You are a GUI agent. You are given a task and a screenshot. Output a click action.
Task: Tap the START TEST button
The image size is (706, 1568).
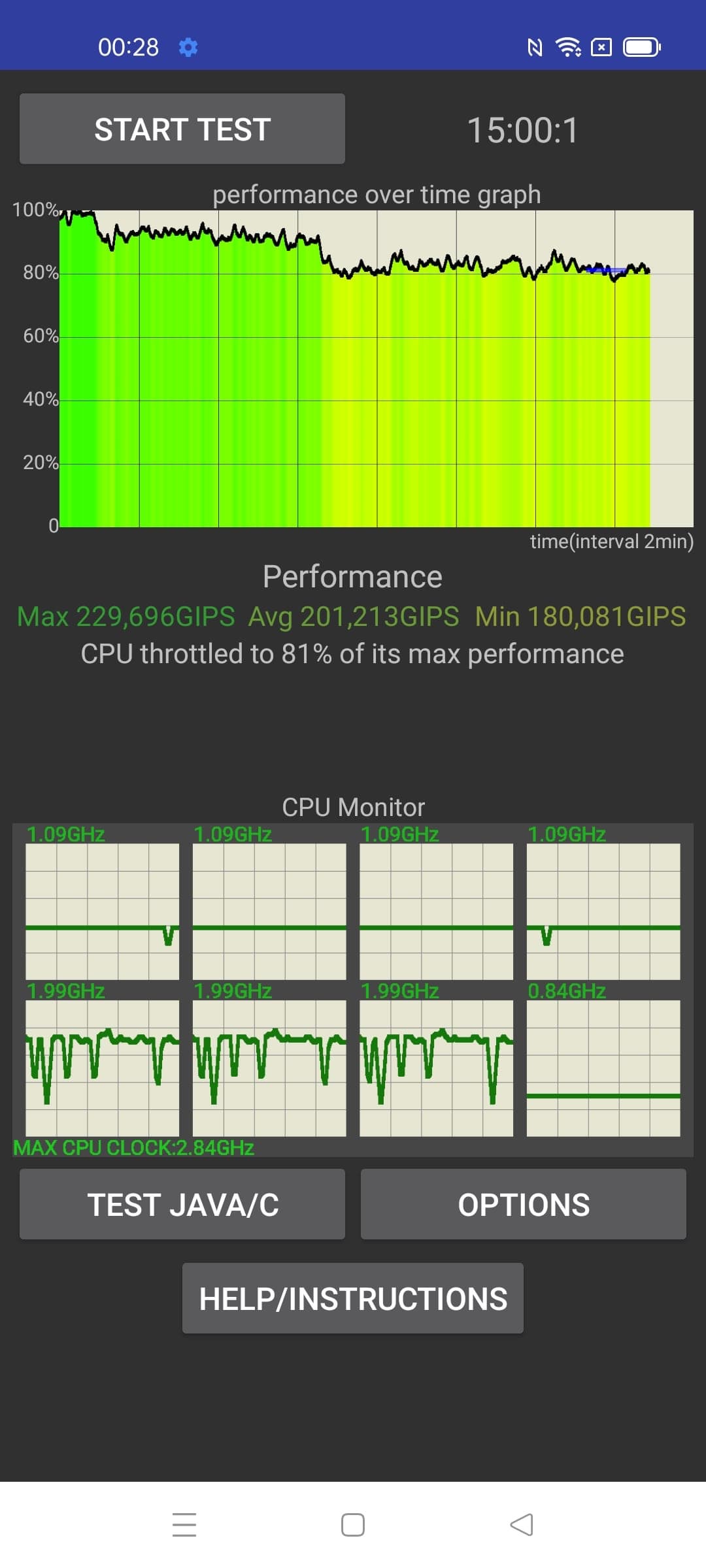point(182,129)
